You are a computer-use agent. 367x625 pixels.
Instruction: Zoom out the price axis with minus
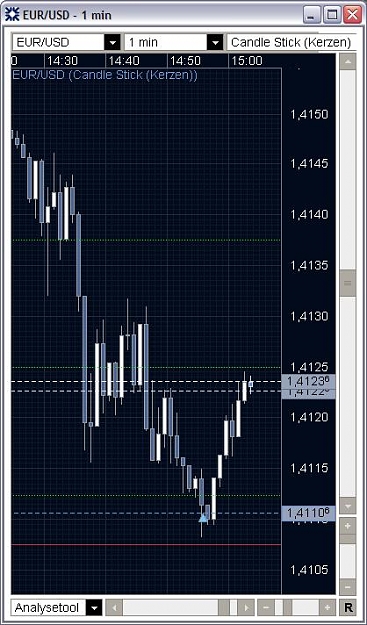[348, 587]
